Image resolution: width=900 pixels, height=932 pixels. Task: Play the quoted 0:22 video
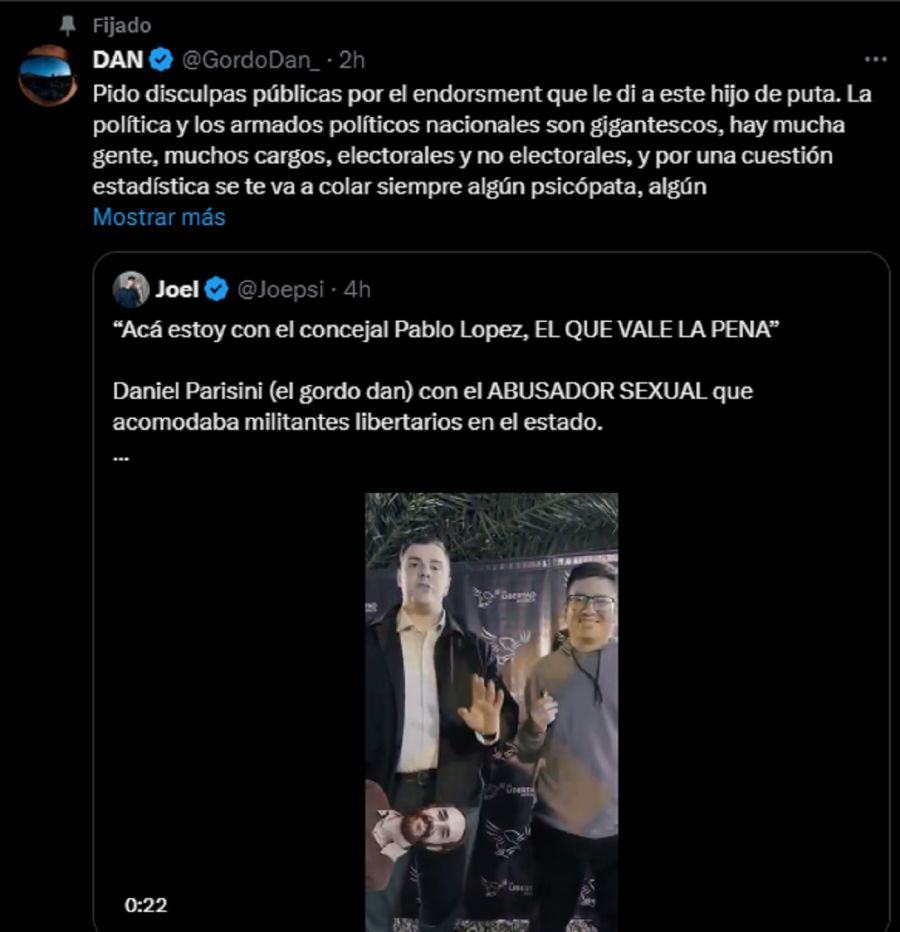pos(491,712)
